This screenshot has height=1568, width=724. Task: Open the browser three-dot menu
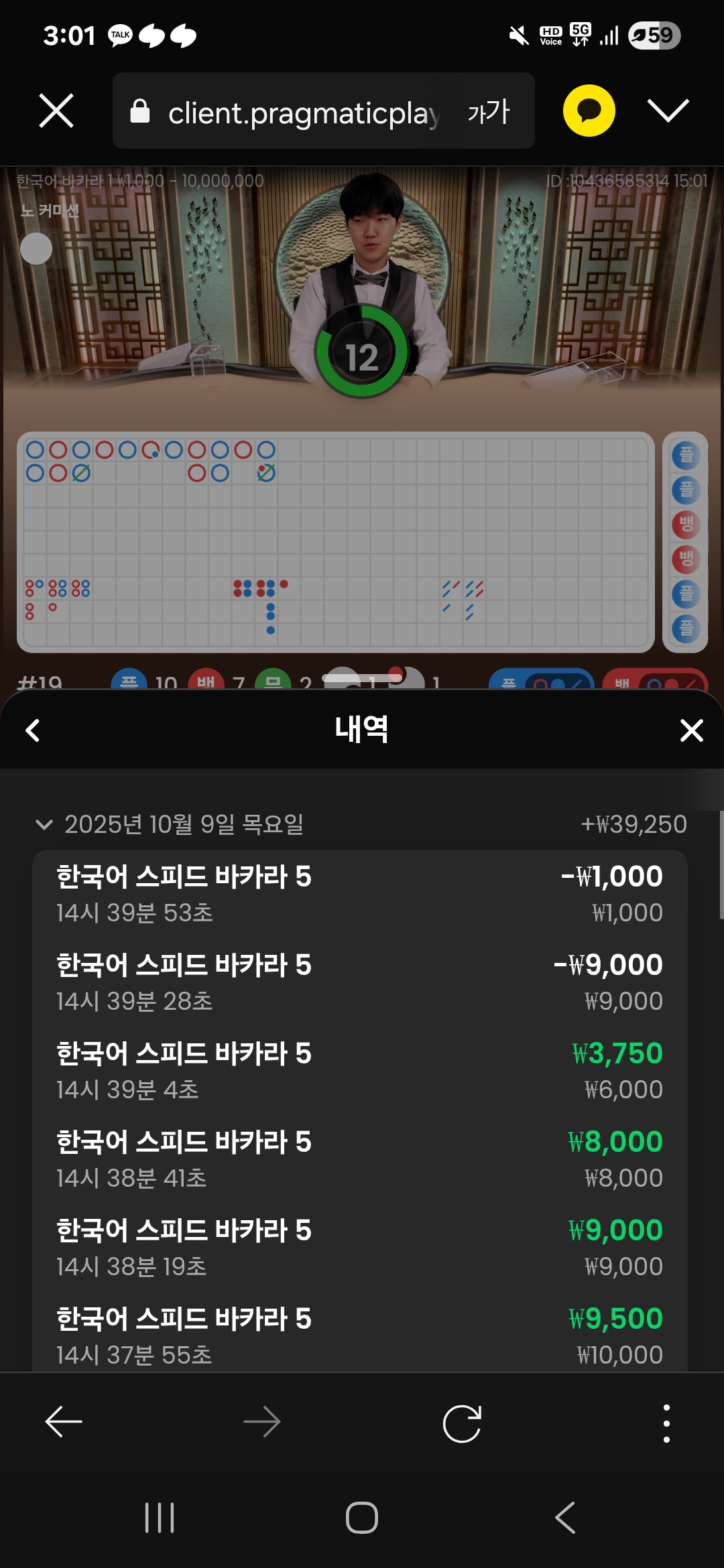[666, 1423]
